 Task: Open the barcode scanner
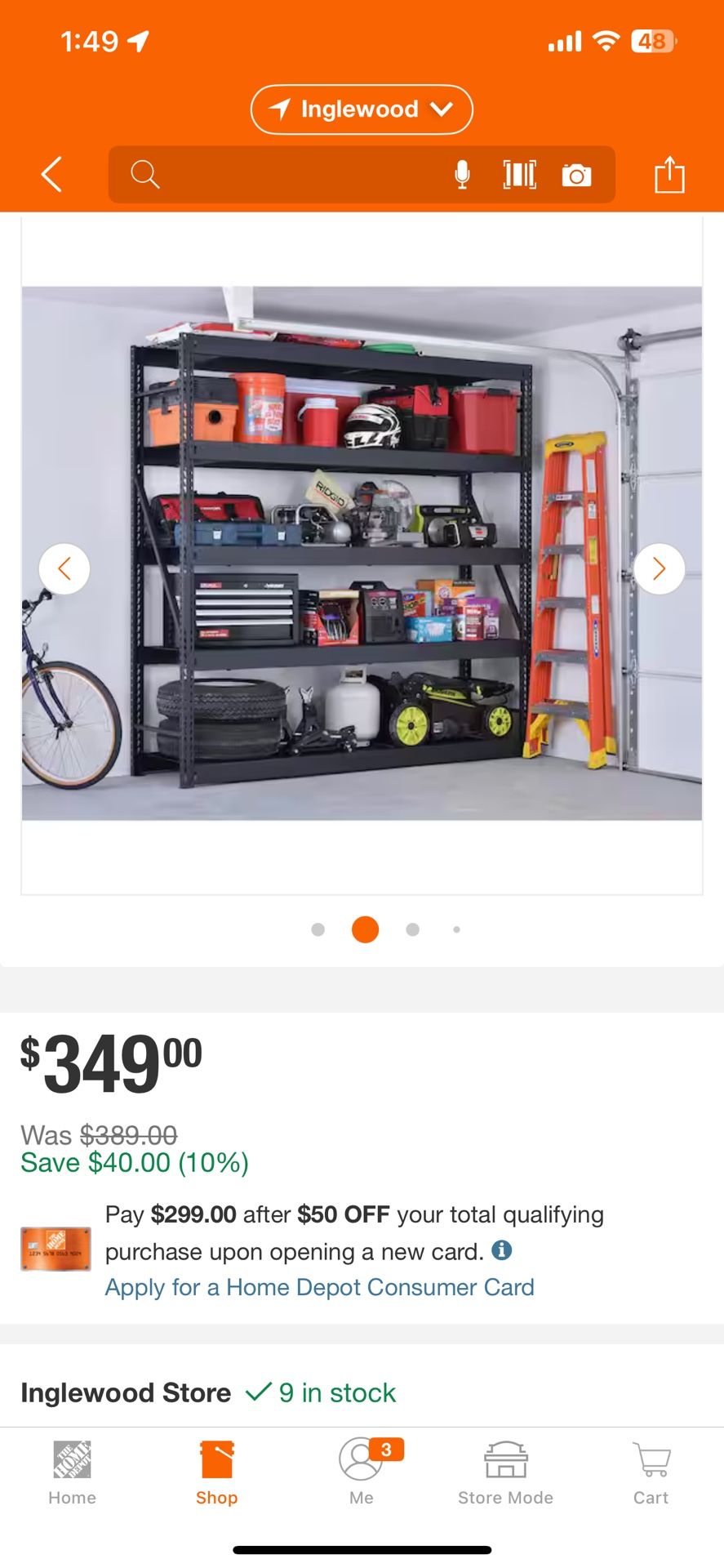[x=519, y=175]
